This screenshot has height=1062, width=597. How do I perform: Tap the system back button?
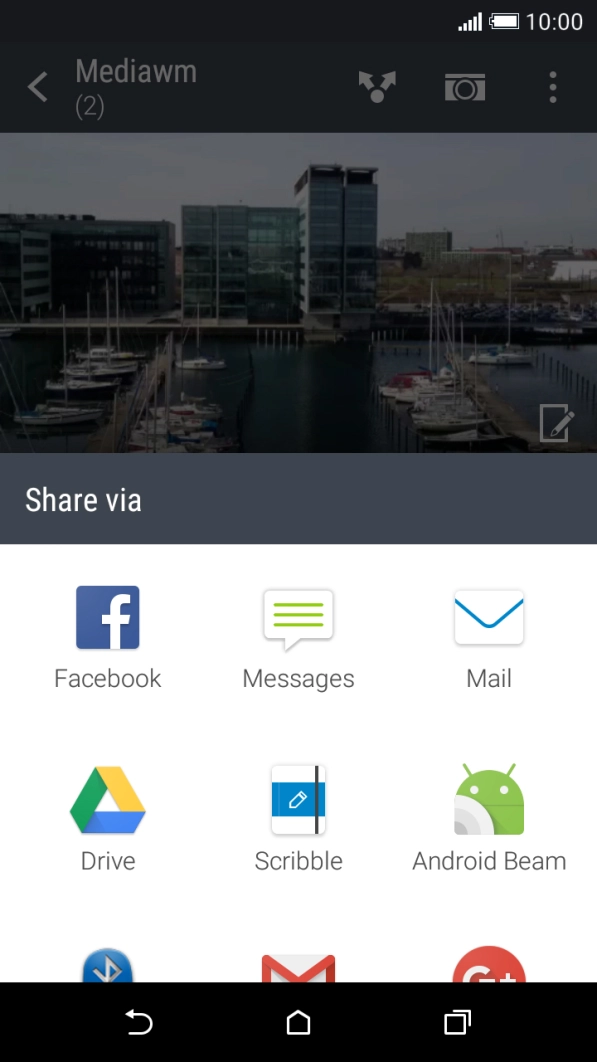coord(139,1022)
